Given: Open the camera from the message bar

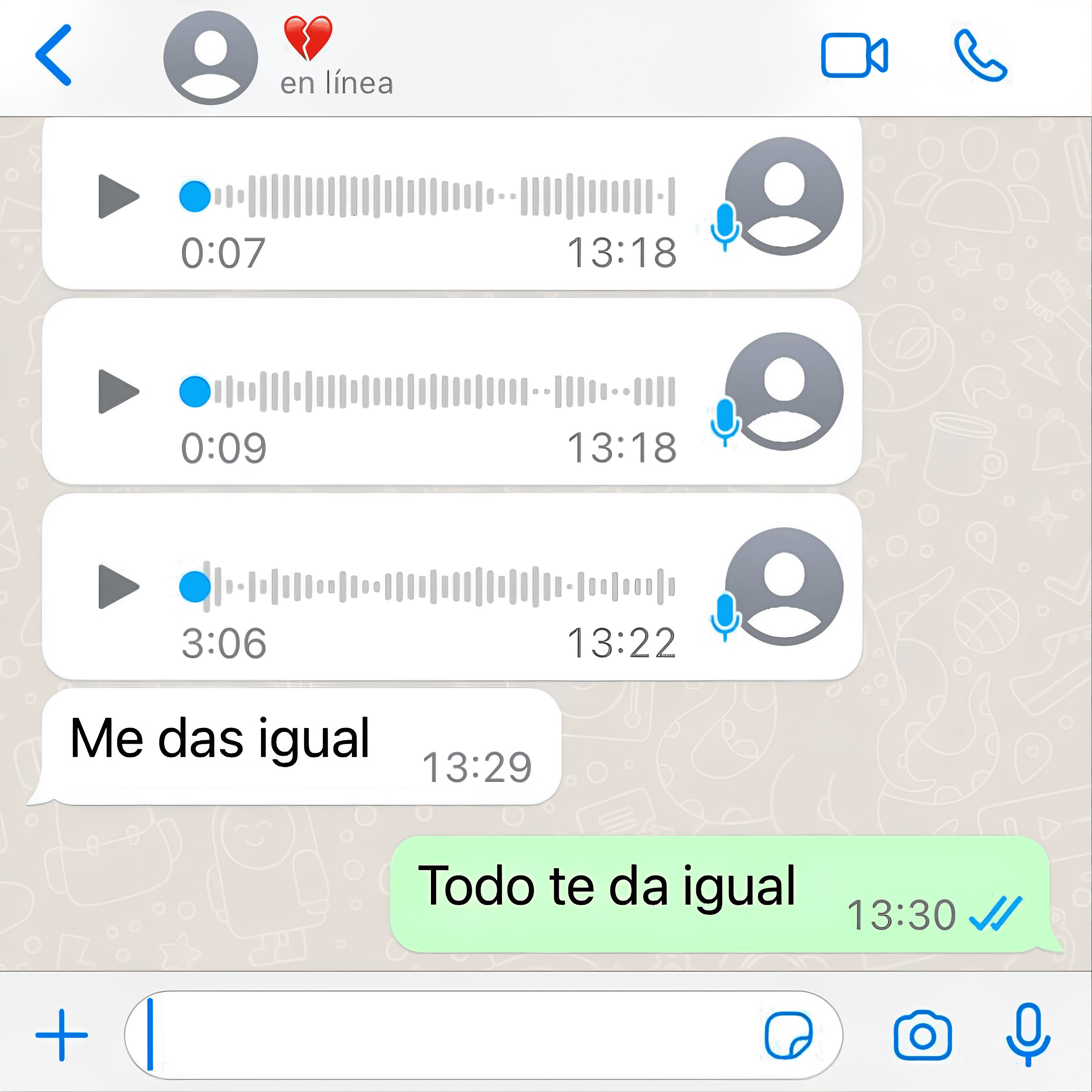Looking at the screenshot, I should [922, 1035].
